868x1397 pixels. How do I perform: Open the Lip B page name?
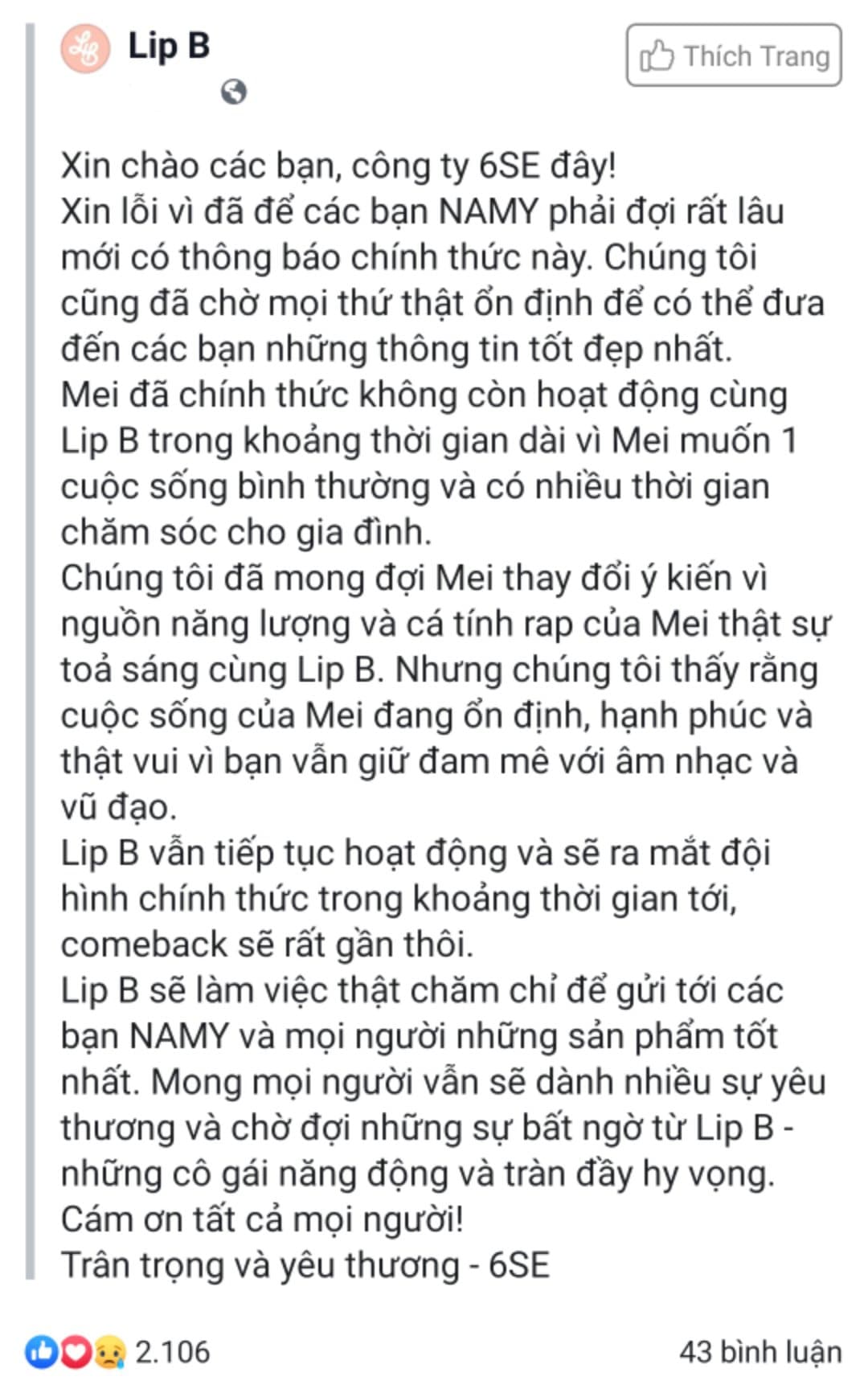coord(168,46)
